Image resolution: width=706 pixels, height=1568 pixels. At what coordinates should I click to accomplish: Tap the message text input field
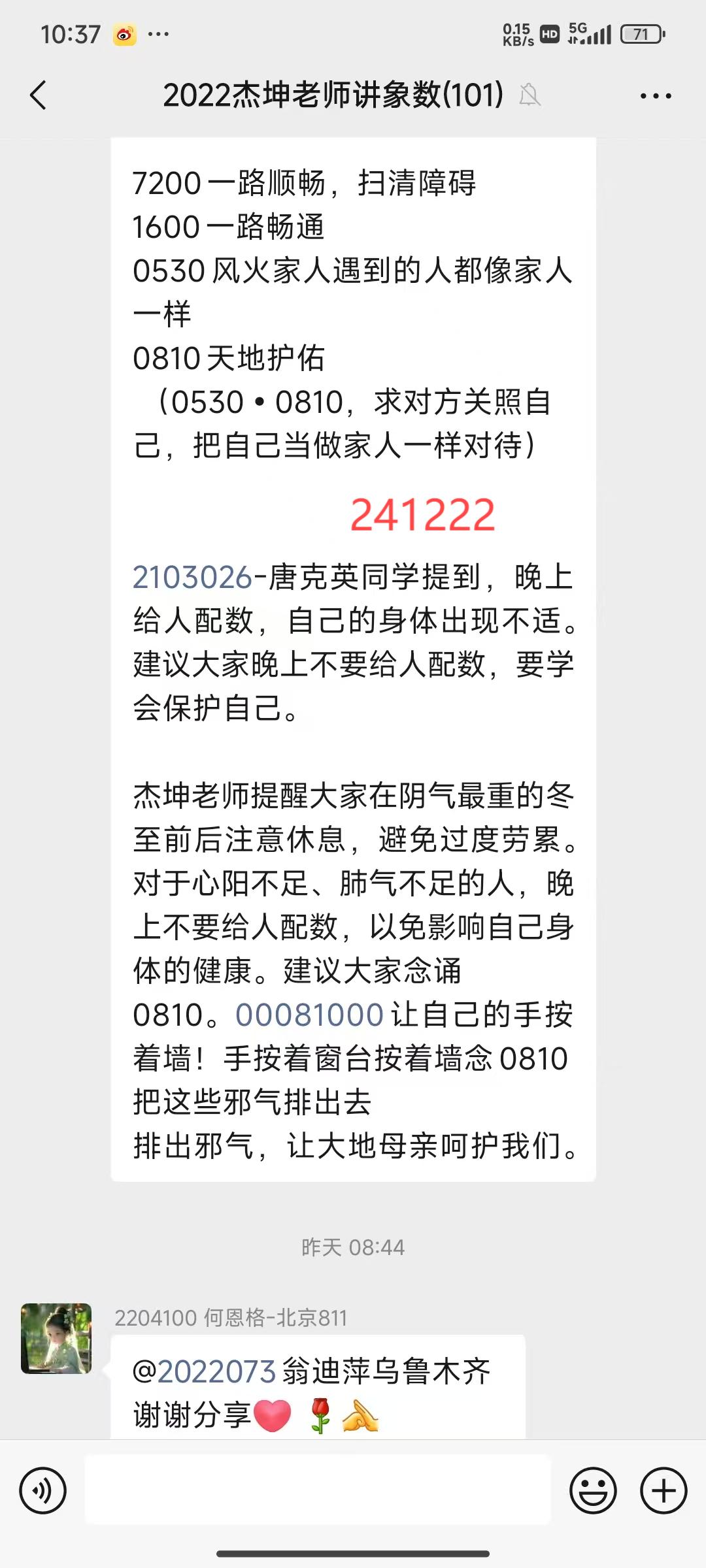318,1490
